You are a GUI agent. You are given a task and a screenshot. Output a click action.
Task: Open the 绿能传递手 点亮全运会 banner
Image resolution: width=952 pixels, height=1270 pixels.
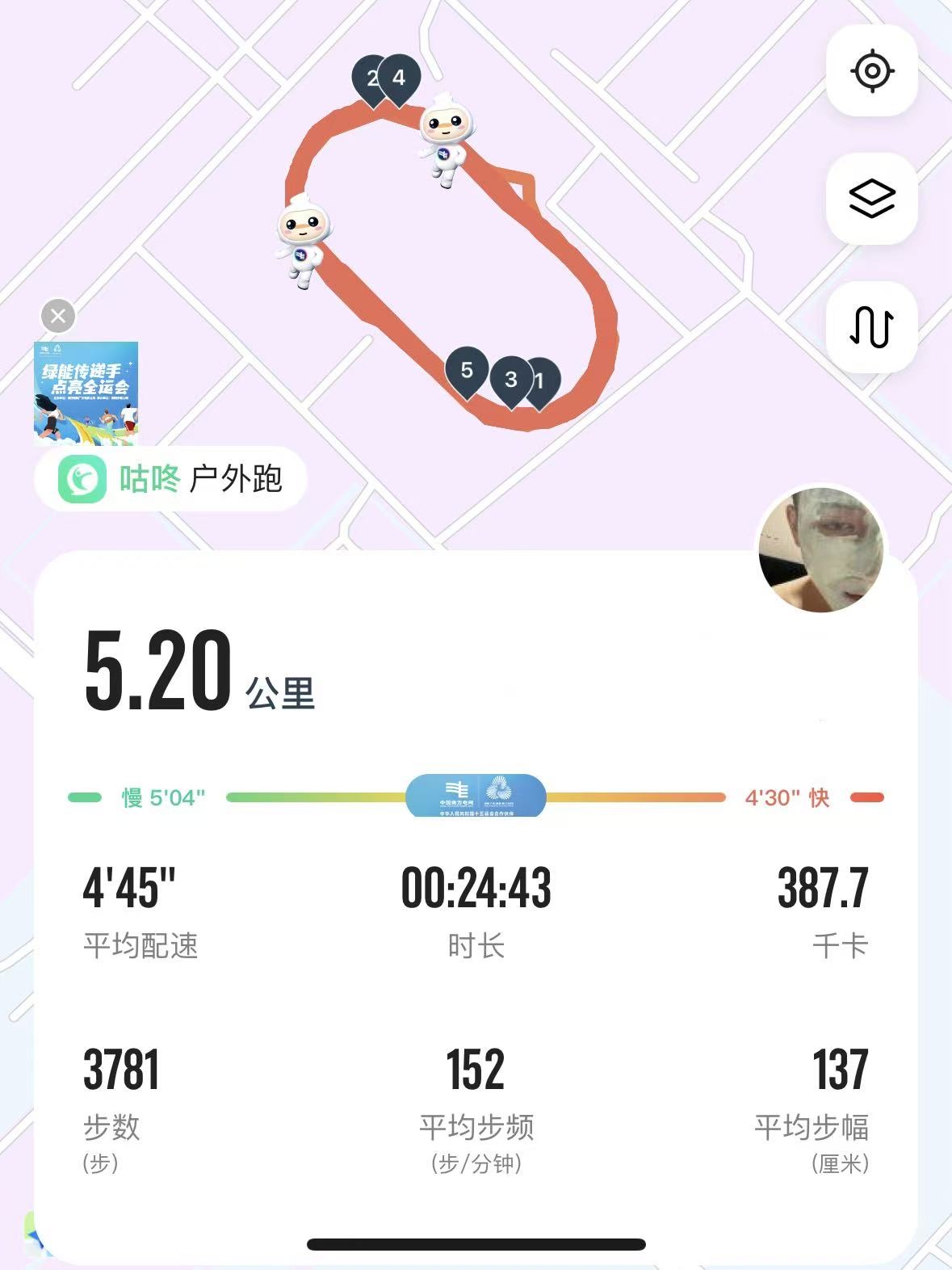(86, 393)
